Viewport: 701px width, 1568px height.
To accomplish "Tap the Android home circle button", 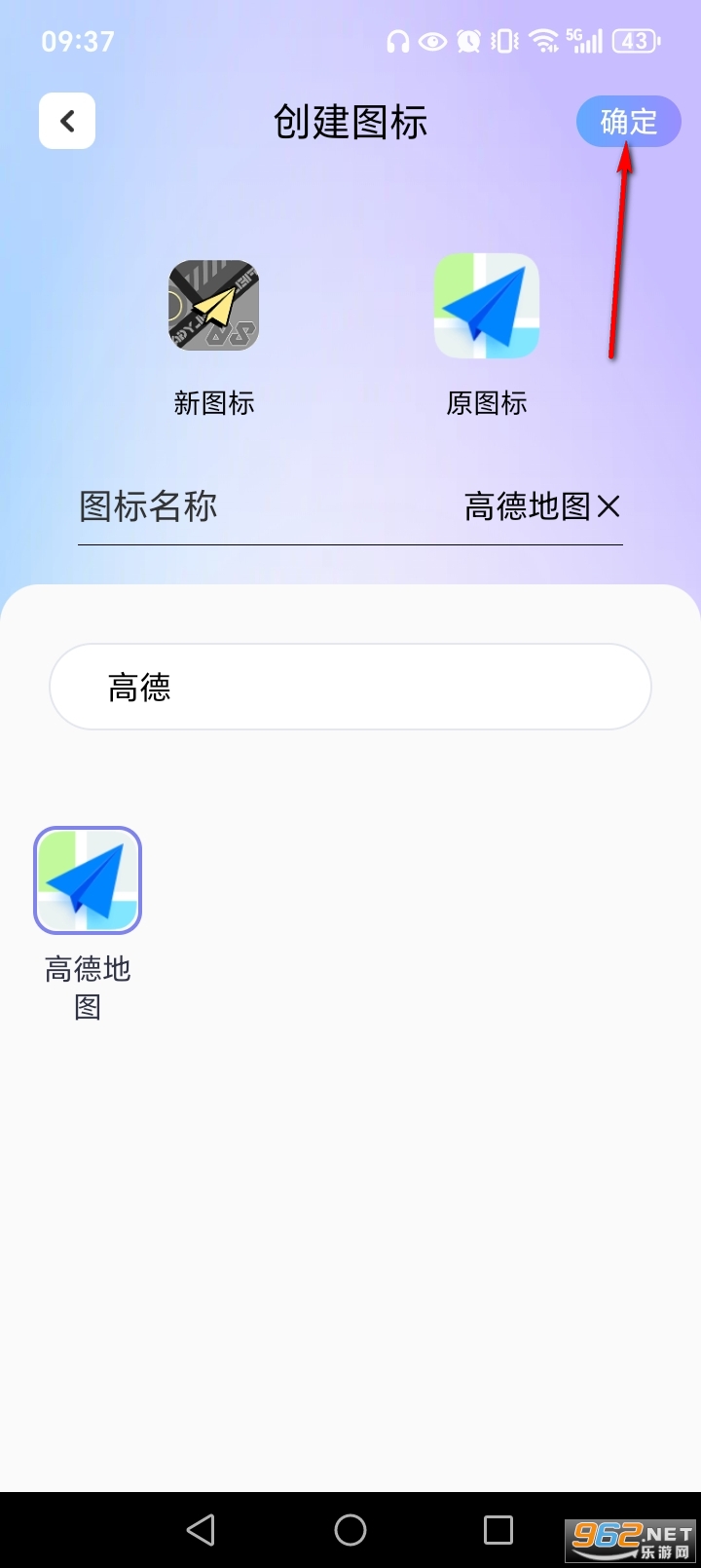I will (x=350, y=1529).
